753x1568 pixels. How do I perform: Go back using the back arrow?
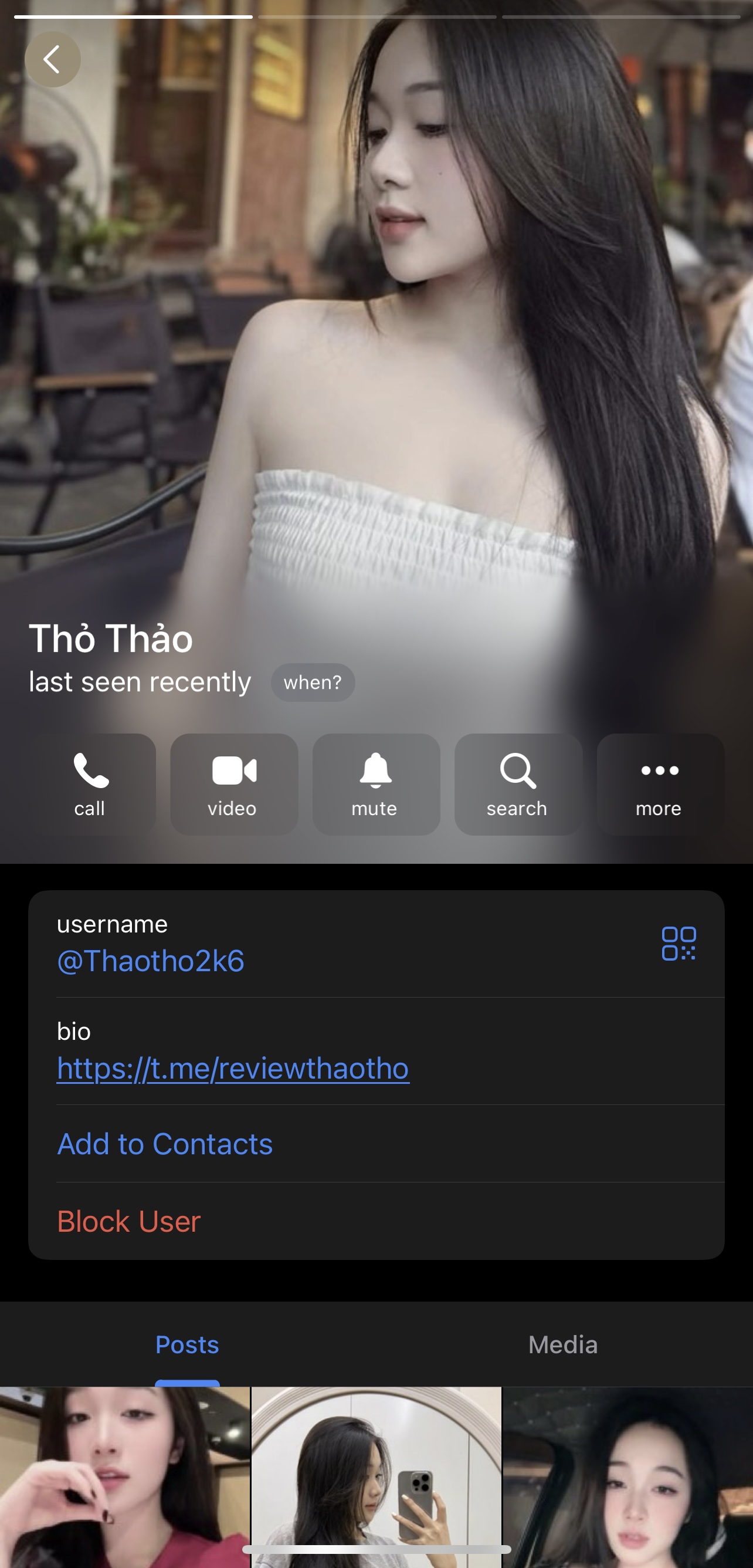[52, 59]
